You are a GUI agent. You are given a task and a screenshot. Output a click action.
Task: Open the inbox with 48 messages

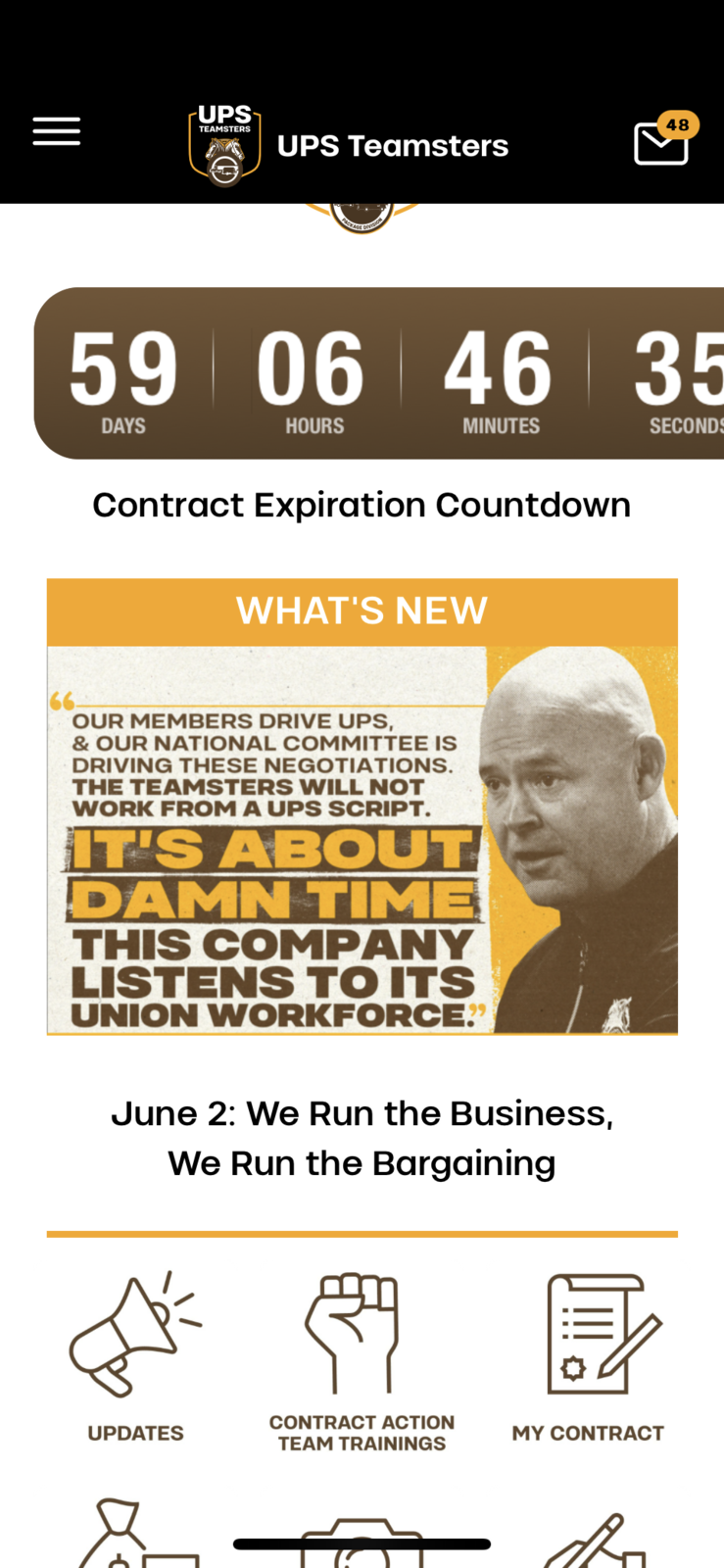tap(661, 143)
